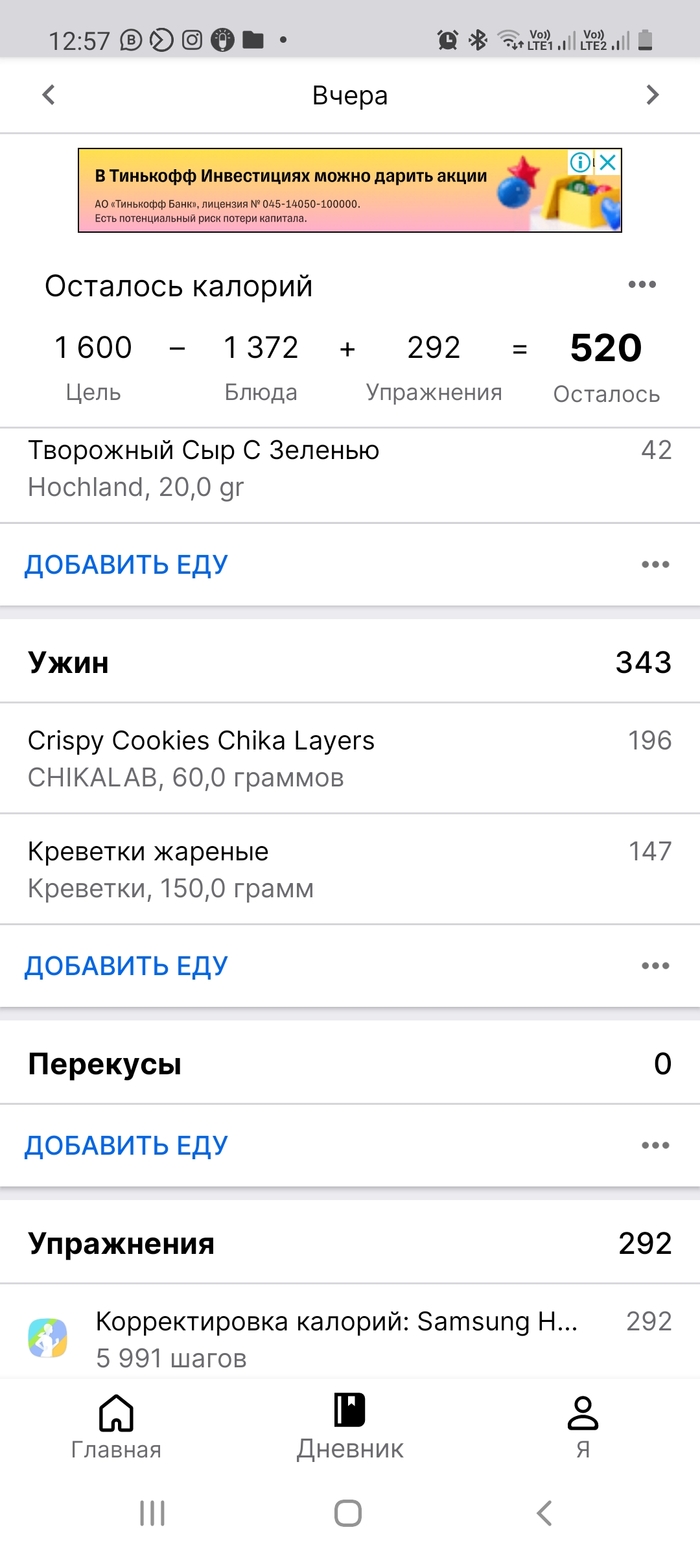Viewport: 700px width, 1556px height.
Task: Open the date picker labeled Вчера
Action: click(x=350, y=95)
